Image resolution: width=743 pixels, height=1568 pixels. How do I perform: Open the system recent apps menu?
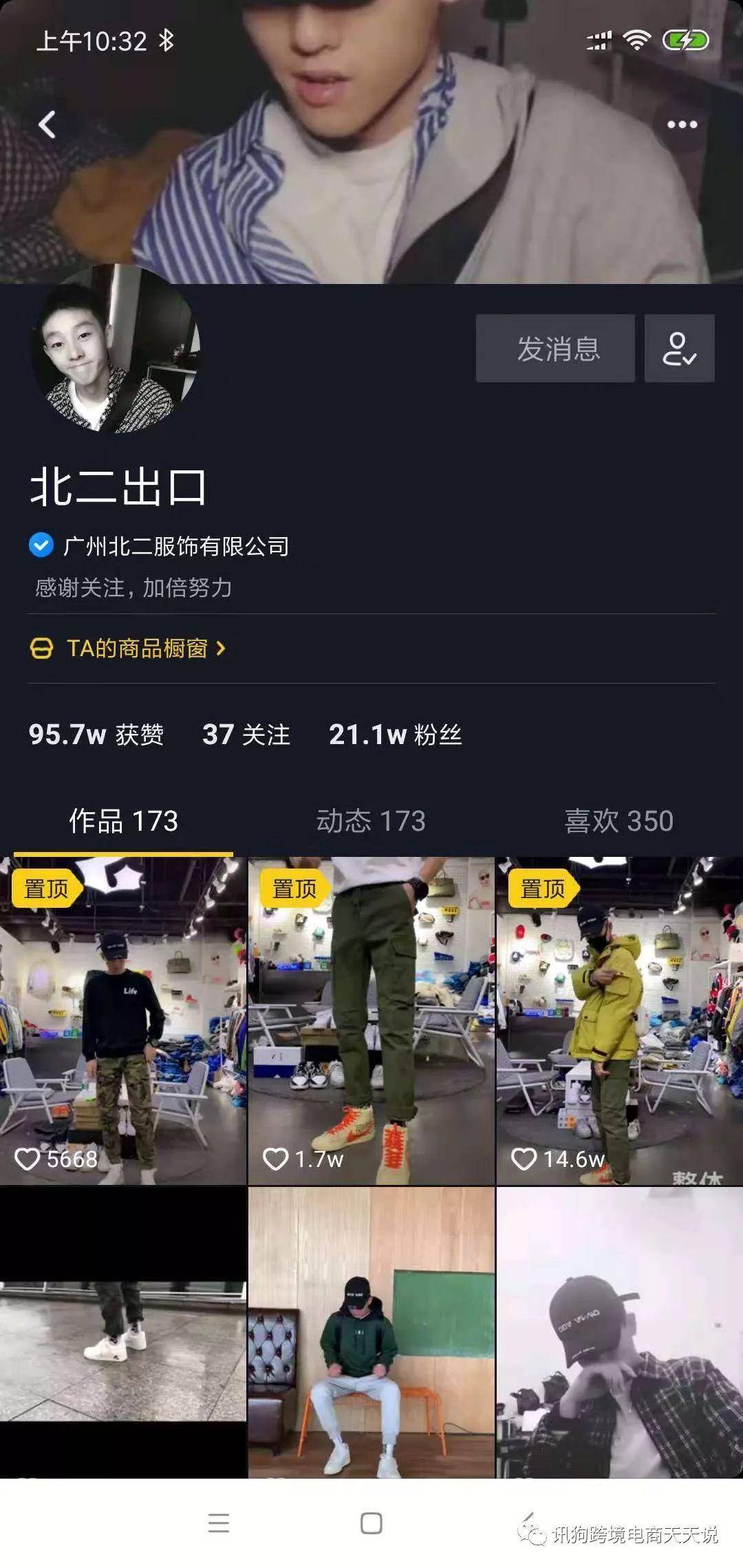click(x=219, y=1523)
